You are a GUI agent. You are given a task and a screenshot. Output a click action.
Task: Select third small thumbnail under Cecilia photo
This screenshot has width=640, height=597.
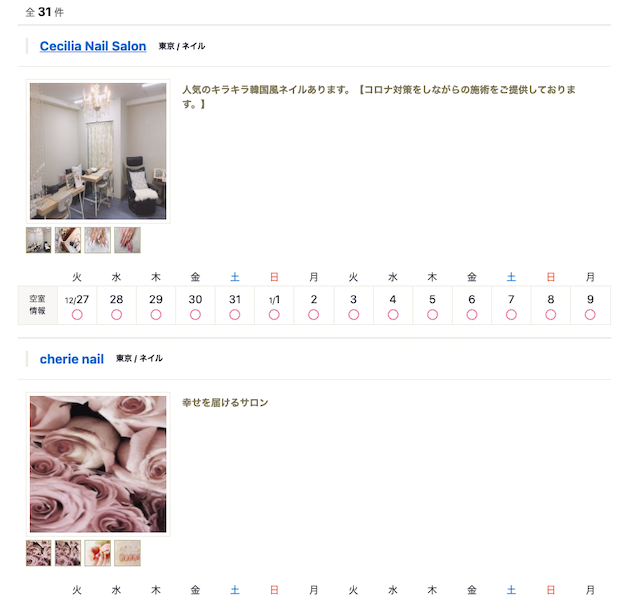point(98,240)
